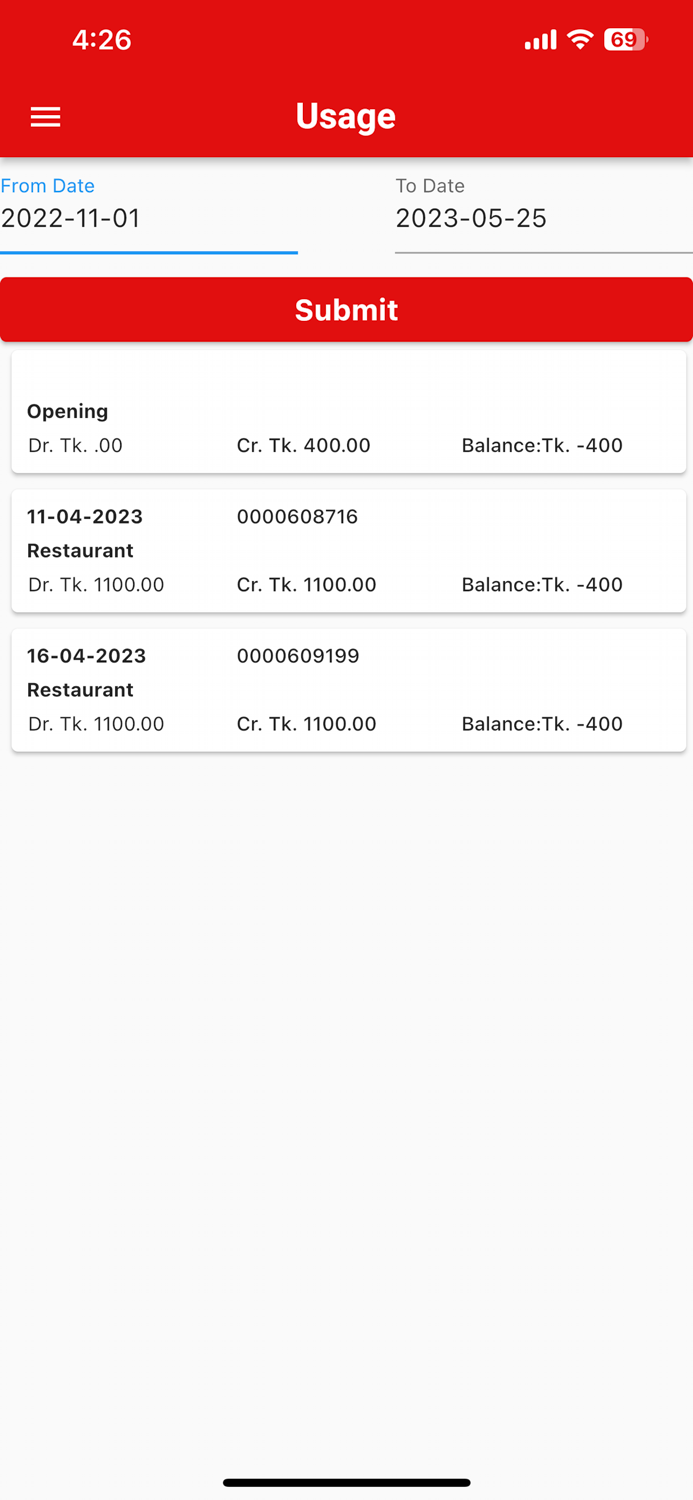Select the To Date field
This screenshot has height=1500, width=693.
[543, 218]
